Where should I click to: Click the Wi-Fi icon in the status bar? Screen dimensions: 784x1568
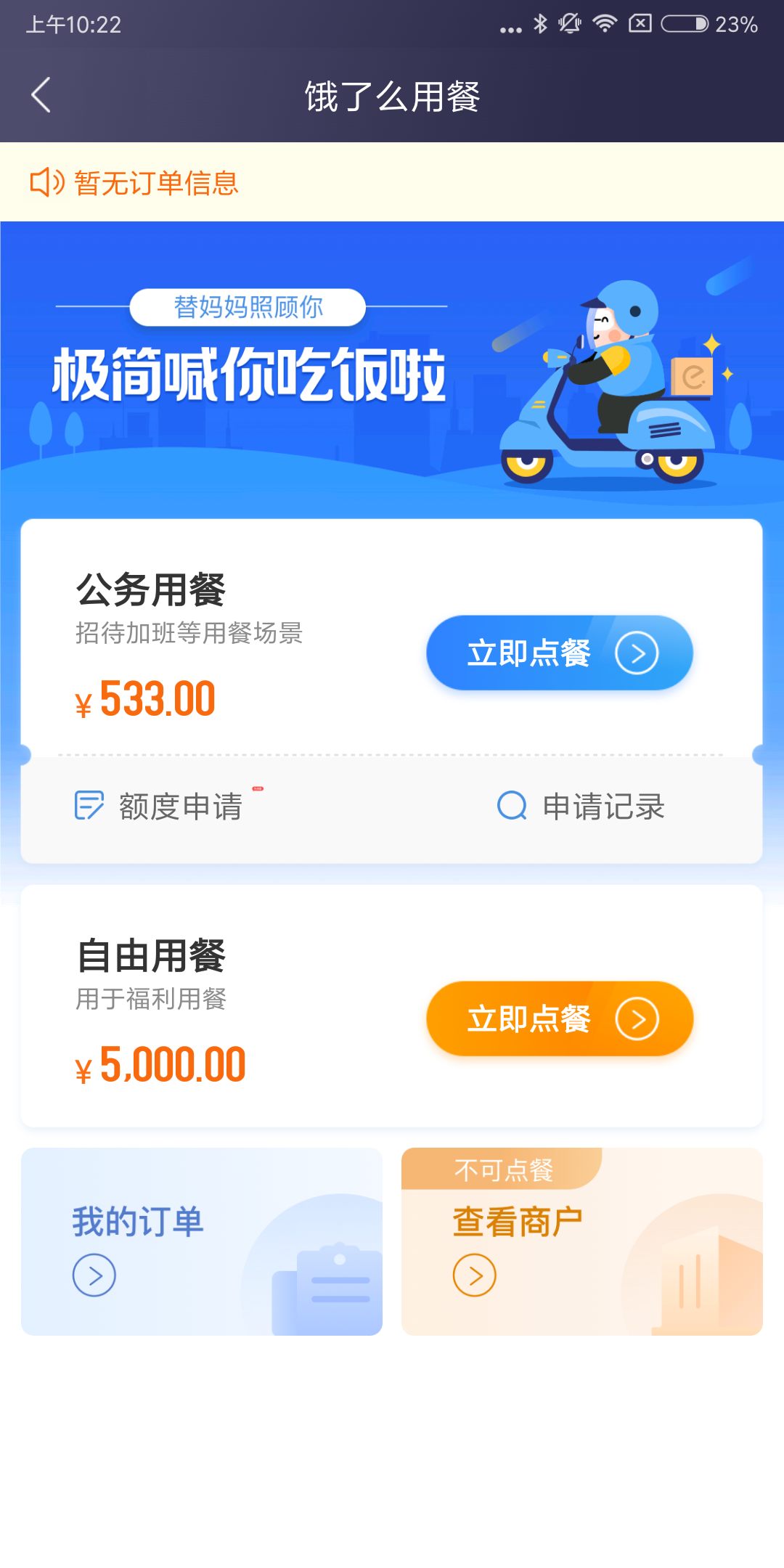click(x=607, y=24)
